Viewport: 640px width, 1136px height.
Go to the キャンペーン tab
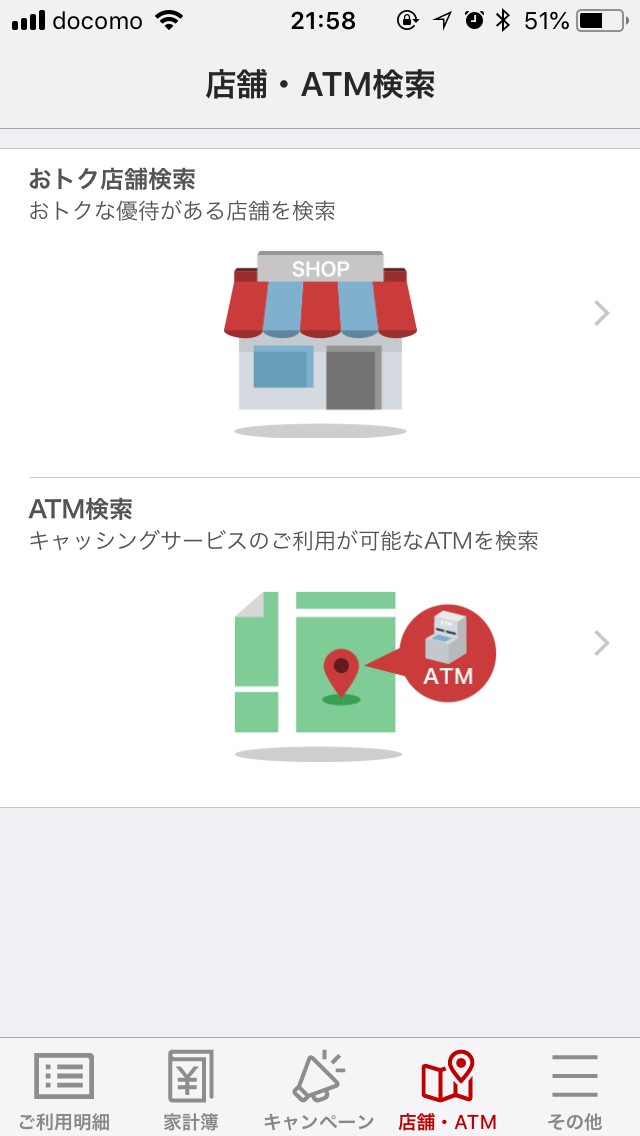point(319,1088)
